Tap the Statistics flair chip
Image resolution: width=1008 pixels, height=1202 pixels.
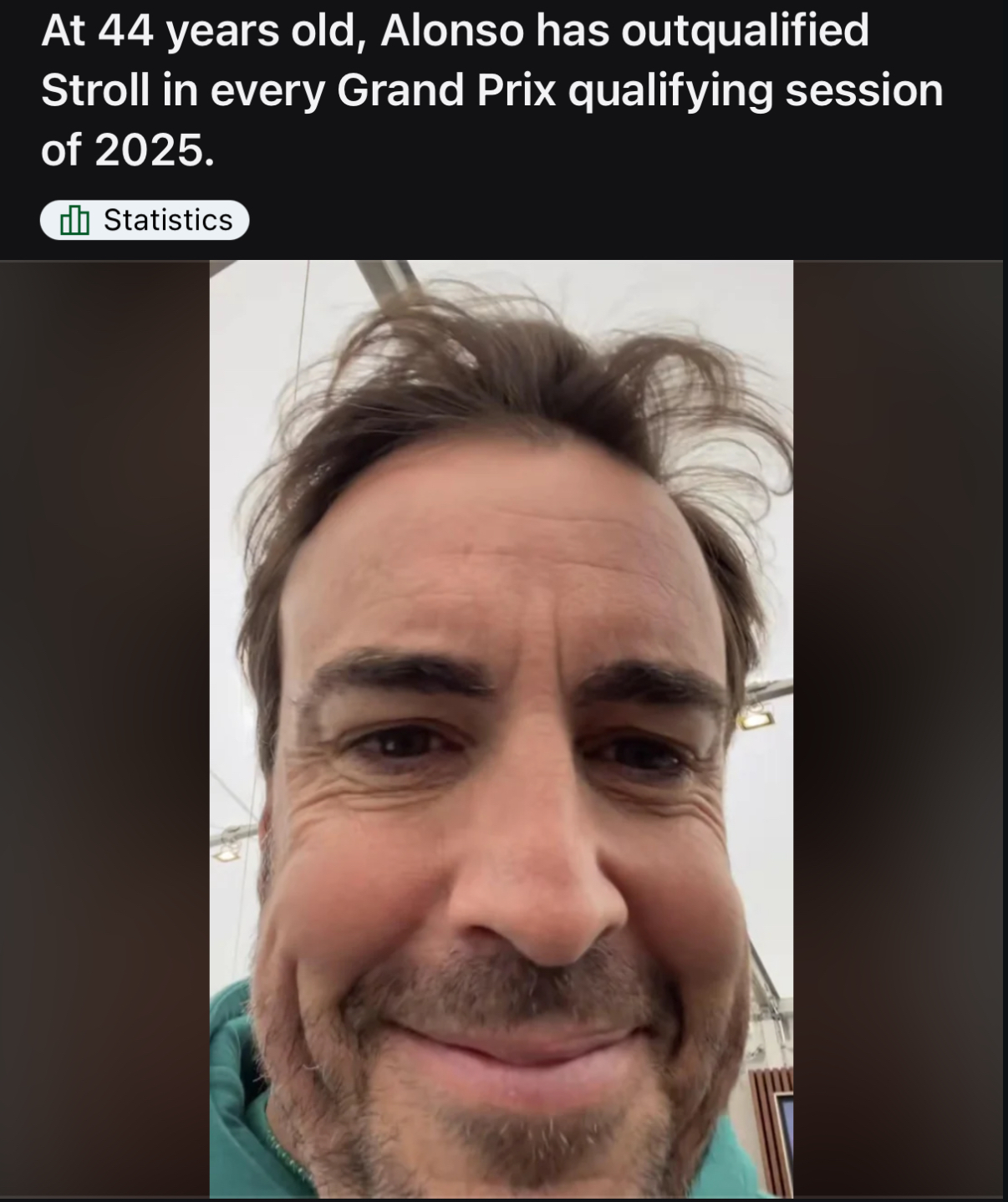pyautogui.click(x=145, y=220)
